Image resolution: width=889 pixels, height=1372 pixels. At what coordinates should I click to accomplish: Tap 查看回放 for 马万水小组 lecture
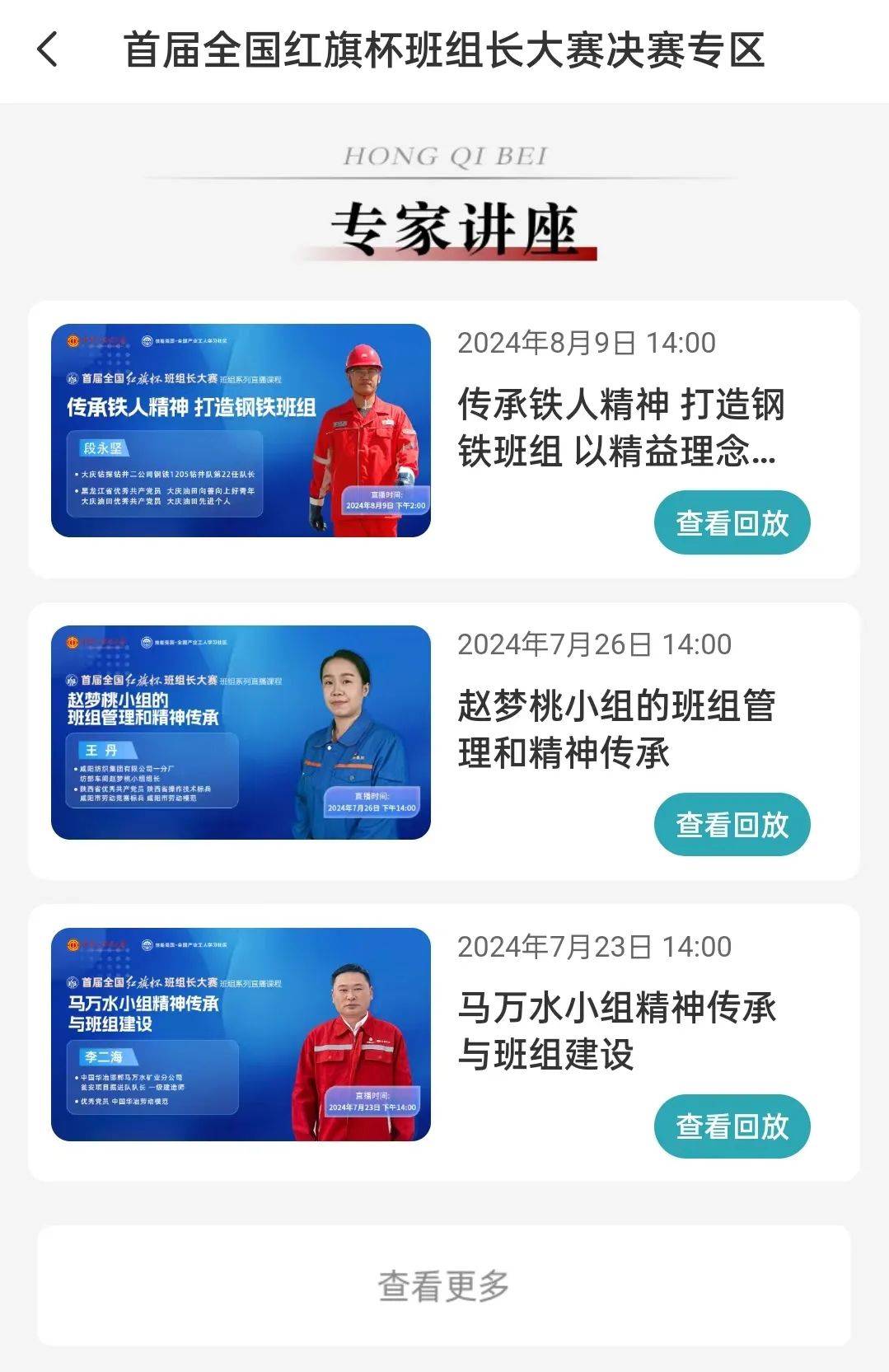click(x=732, y=1126)
